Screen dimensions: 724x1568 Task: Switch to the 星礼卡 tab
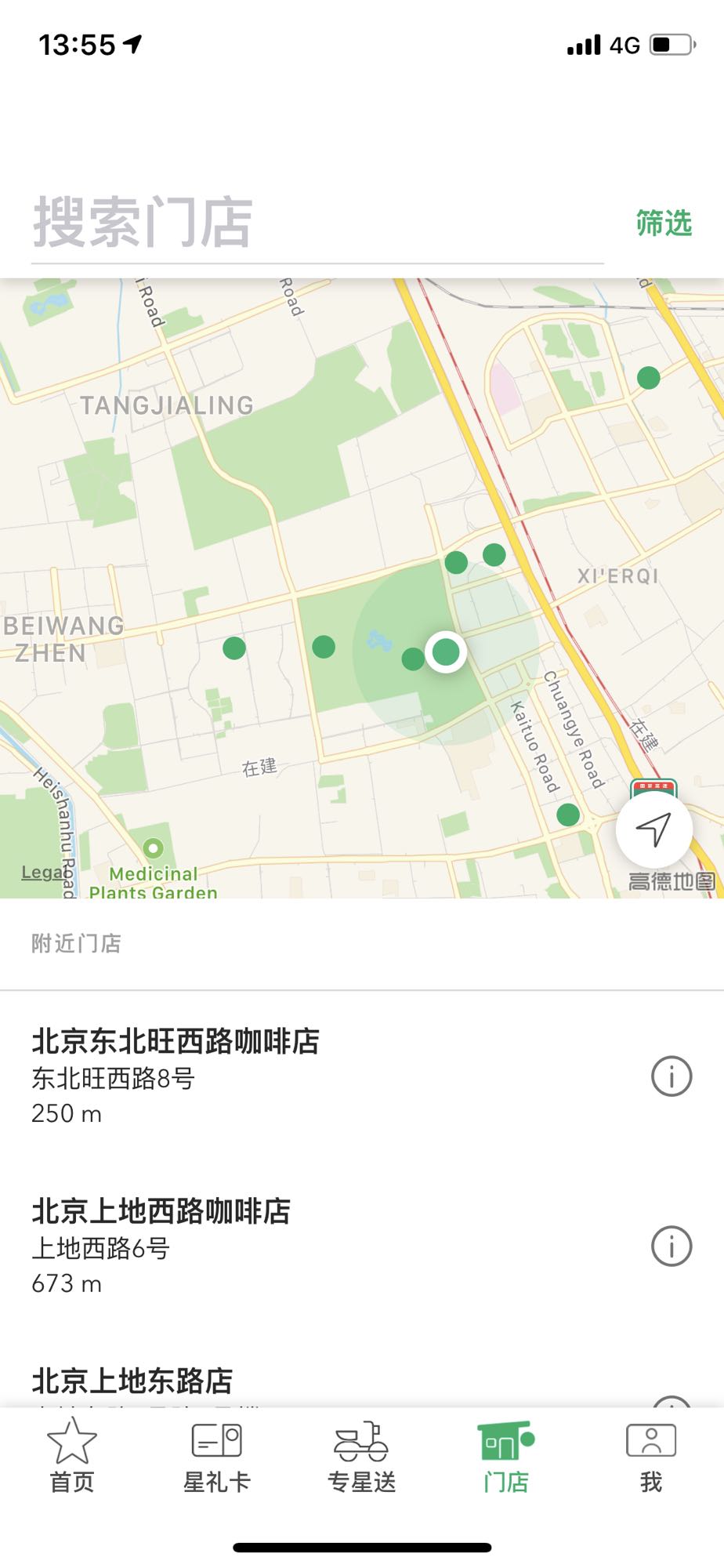click(x=217, y=1456)
